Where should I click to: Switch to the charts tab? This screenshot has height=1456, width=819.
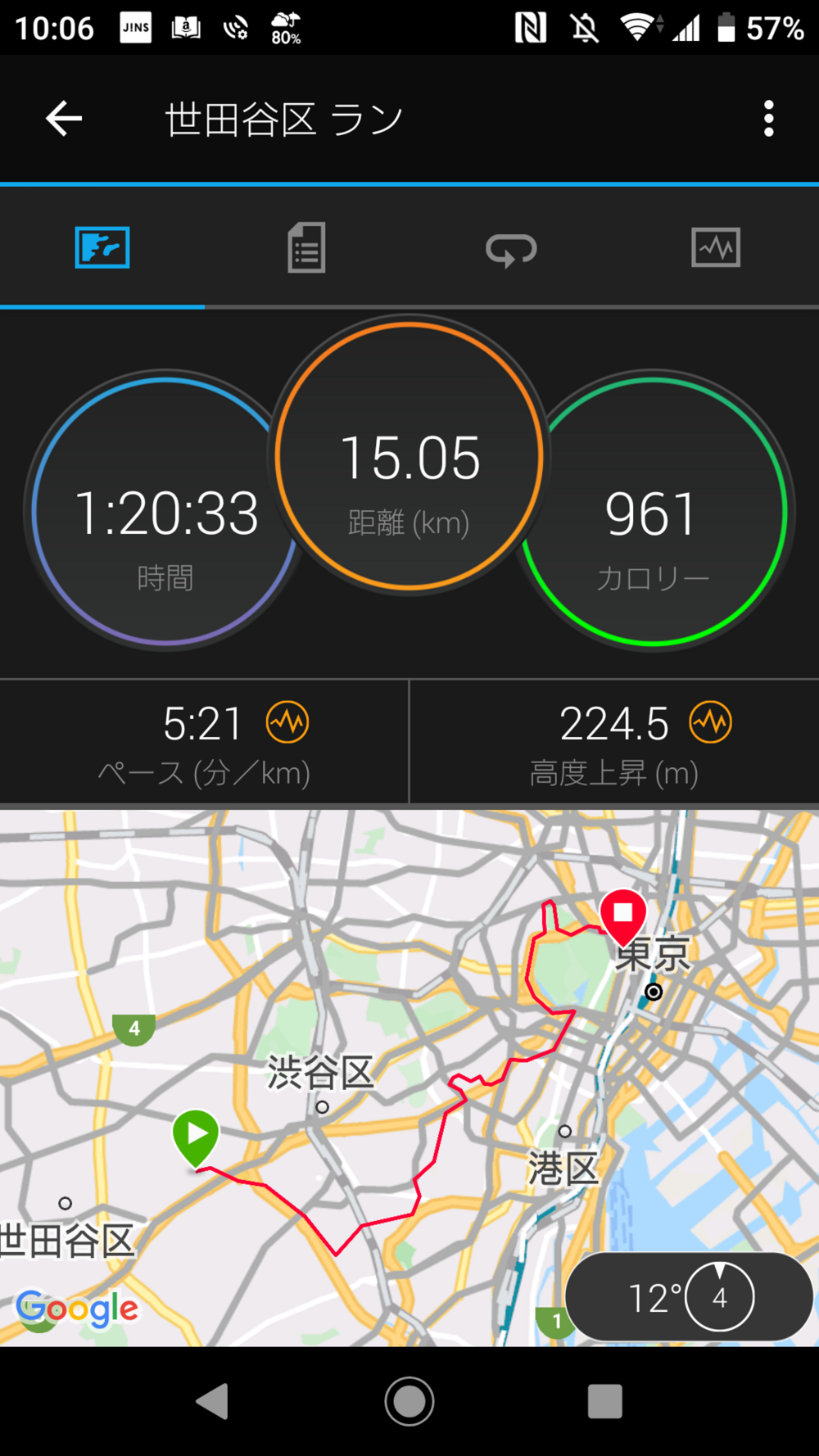(716, 248)
